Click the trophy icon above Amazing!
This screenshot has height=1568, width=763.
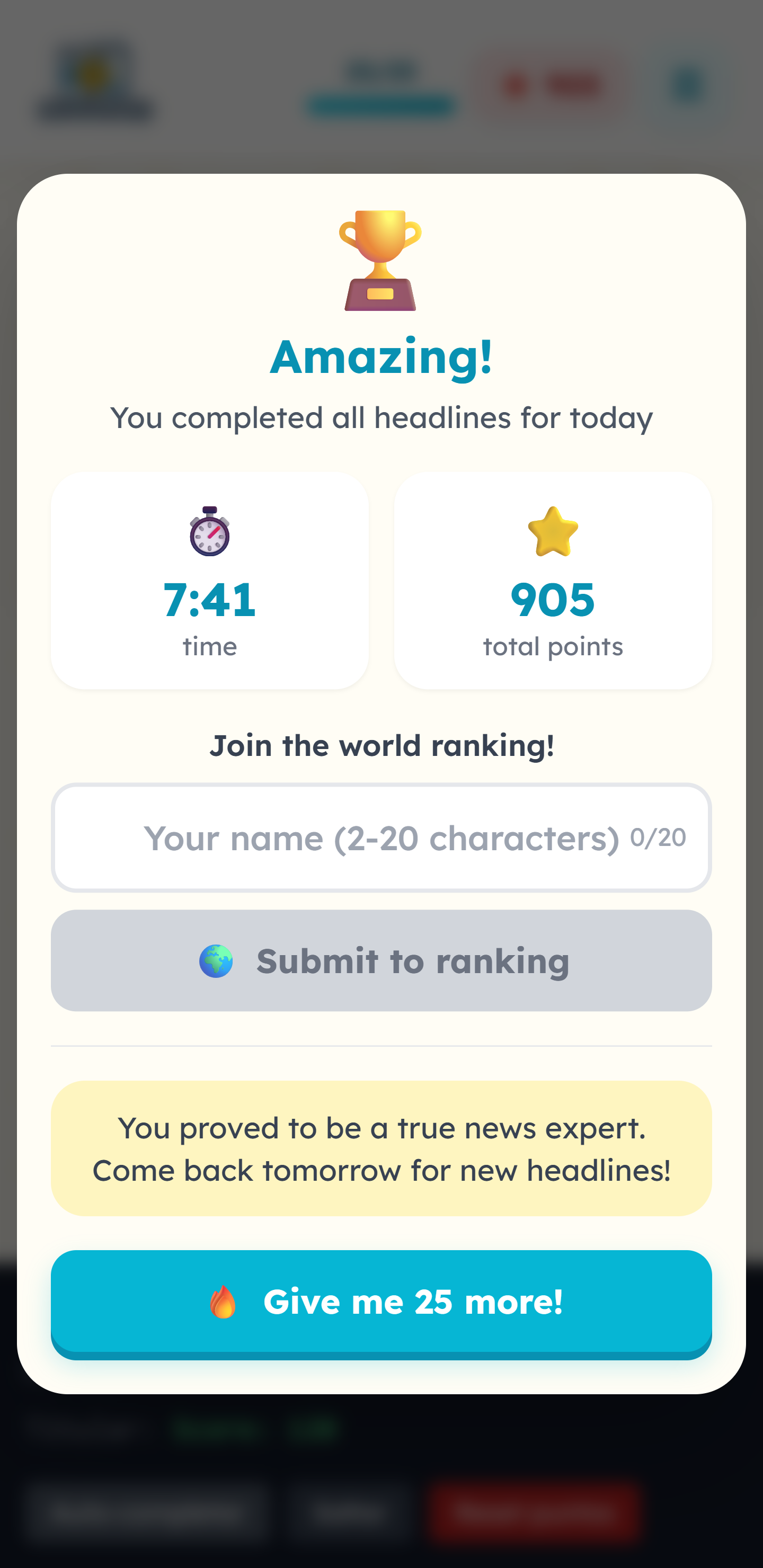380,262
